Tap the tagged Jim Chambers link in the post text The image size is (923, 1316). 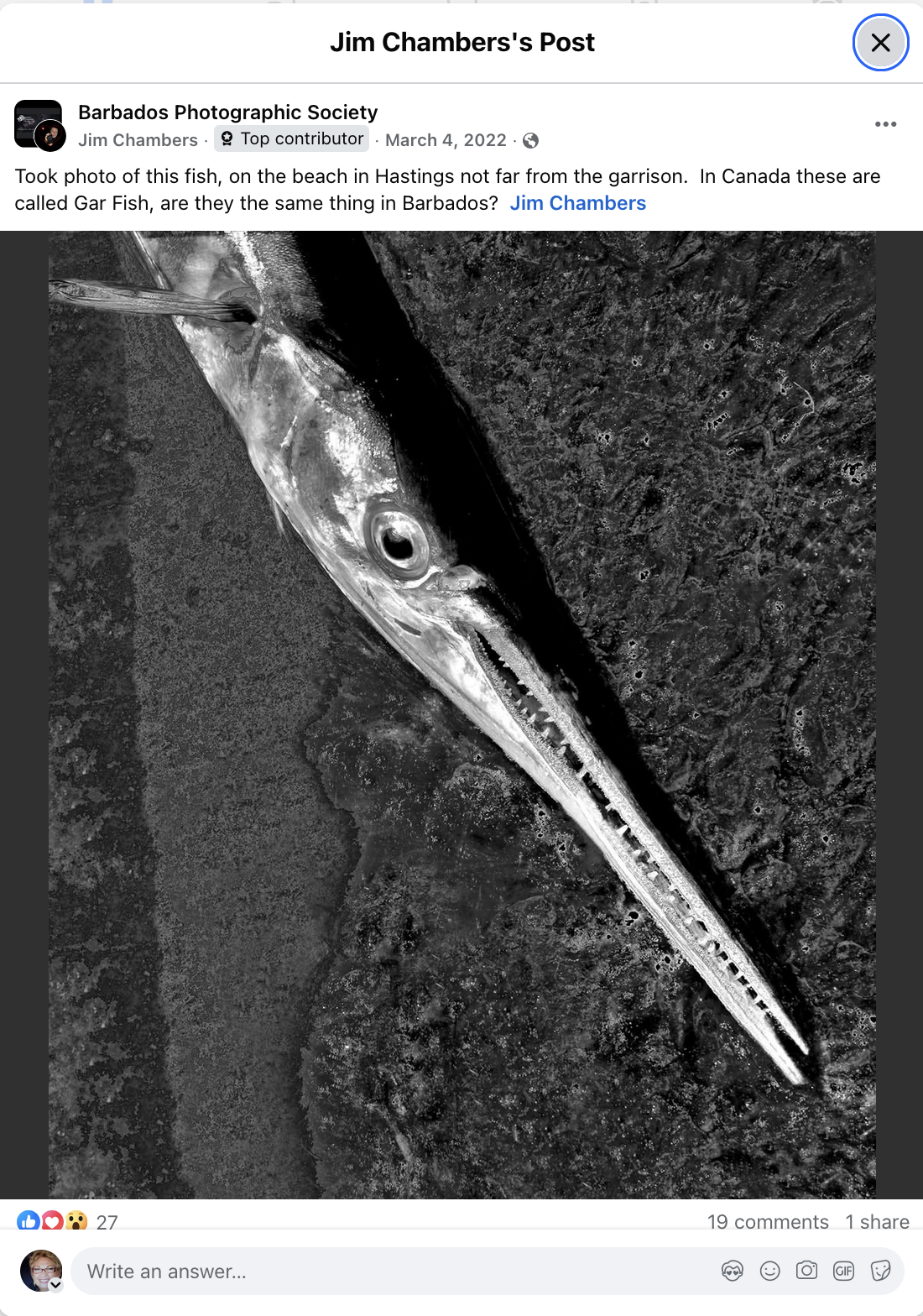(577, 203)
